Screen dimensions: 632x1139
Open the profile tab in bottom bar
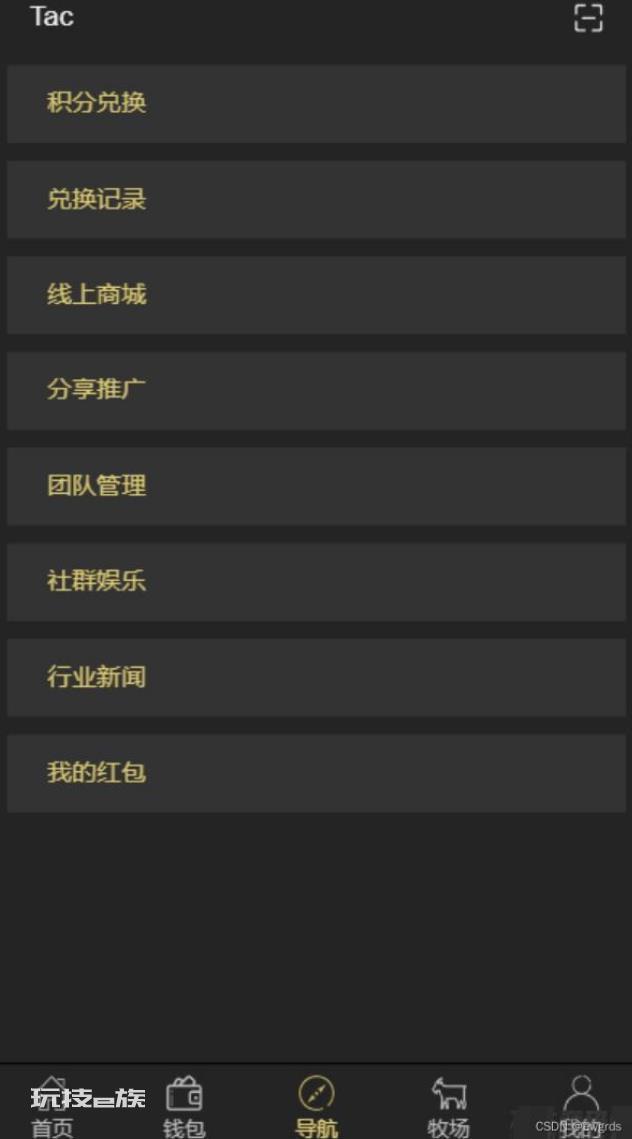[x=581, y=1106]
